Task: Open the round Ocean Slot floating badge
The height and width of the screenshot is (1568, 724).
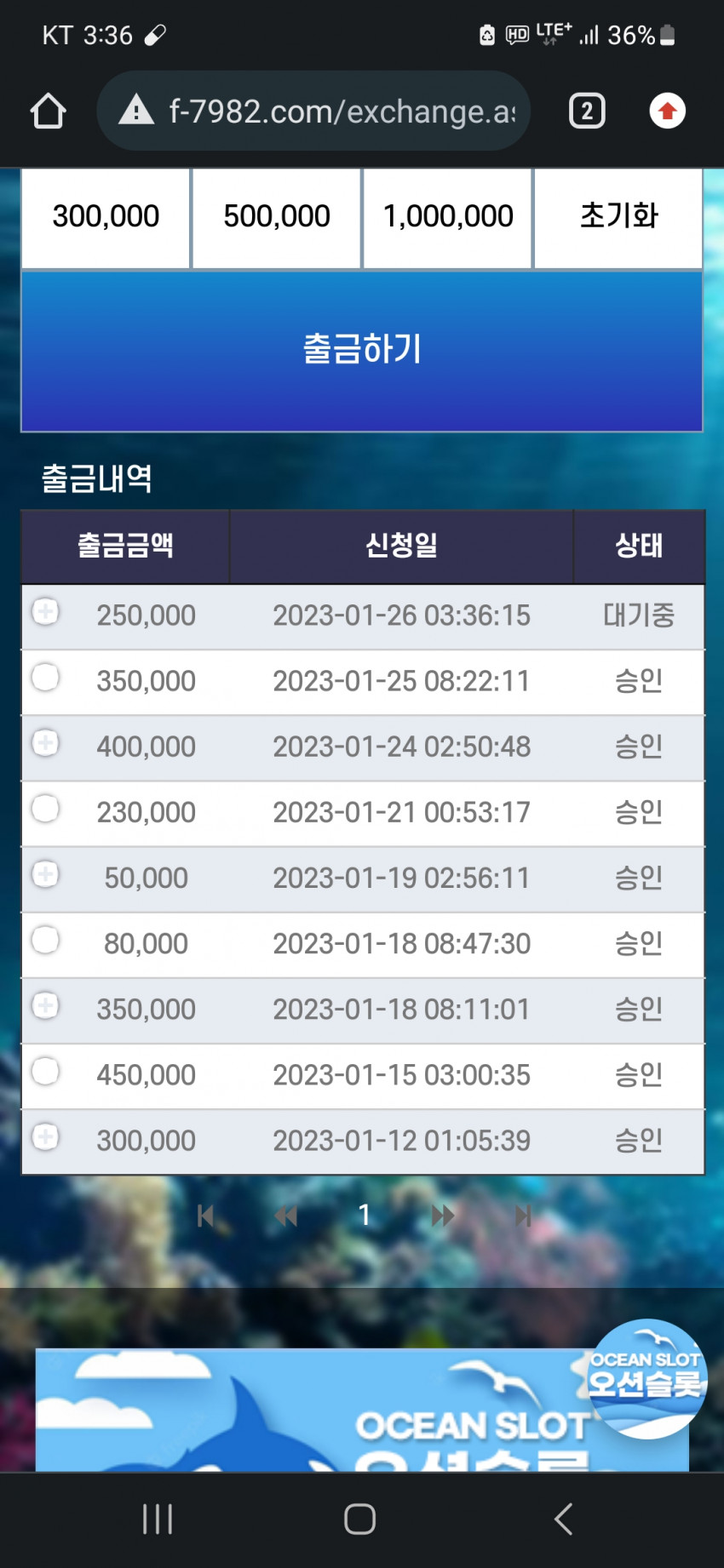Action: [647, 1379]
